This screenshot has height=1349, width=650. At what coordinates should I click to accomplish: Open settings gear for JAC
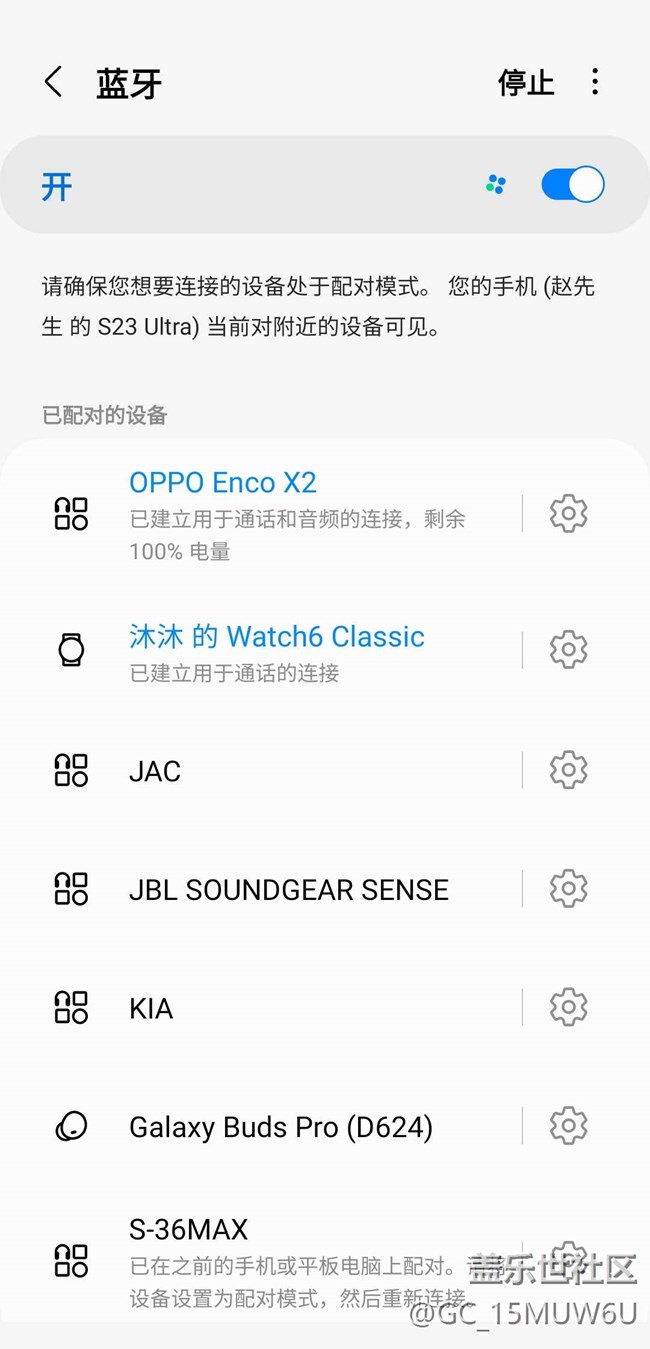[568, 771]
